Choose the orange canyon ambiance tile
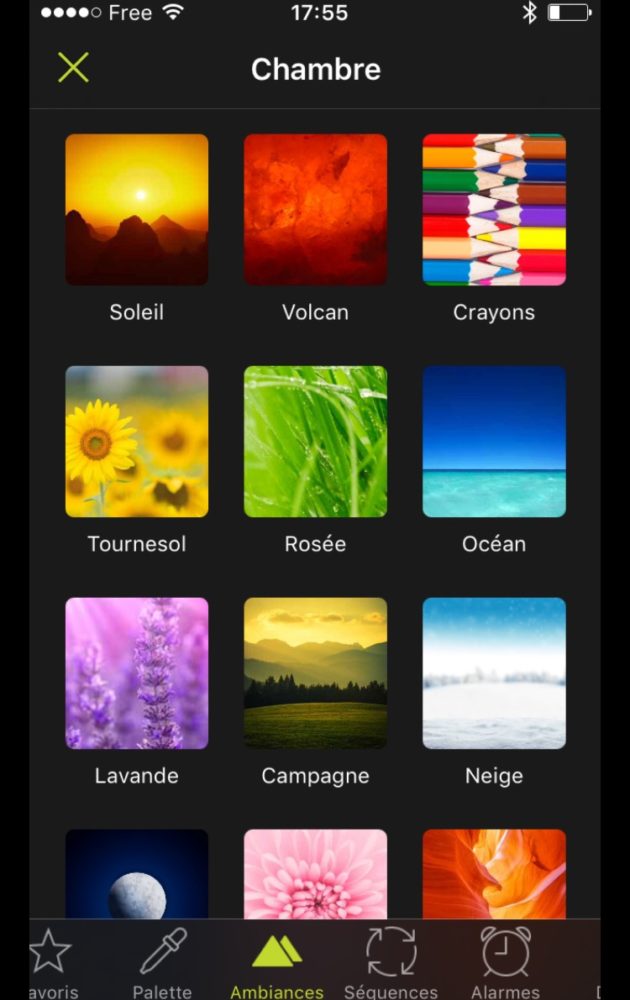Viewport: 630px width, 1000px height. [494, 874]
